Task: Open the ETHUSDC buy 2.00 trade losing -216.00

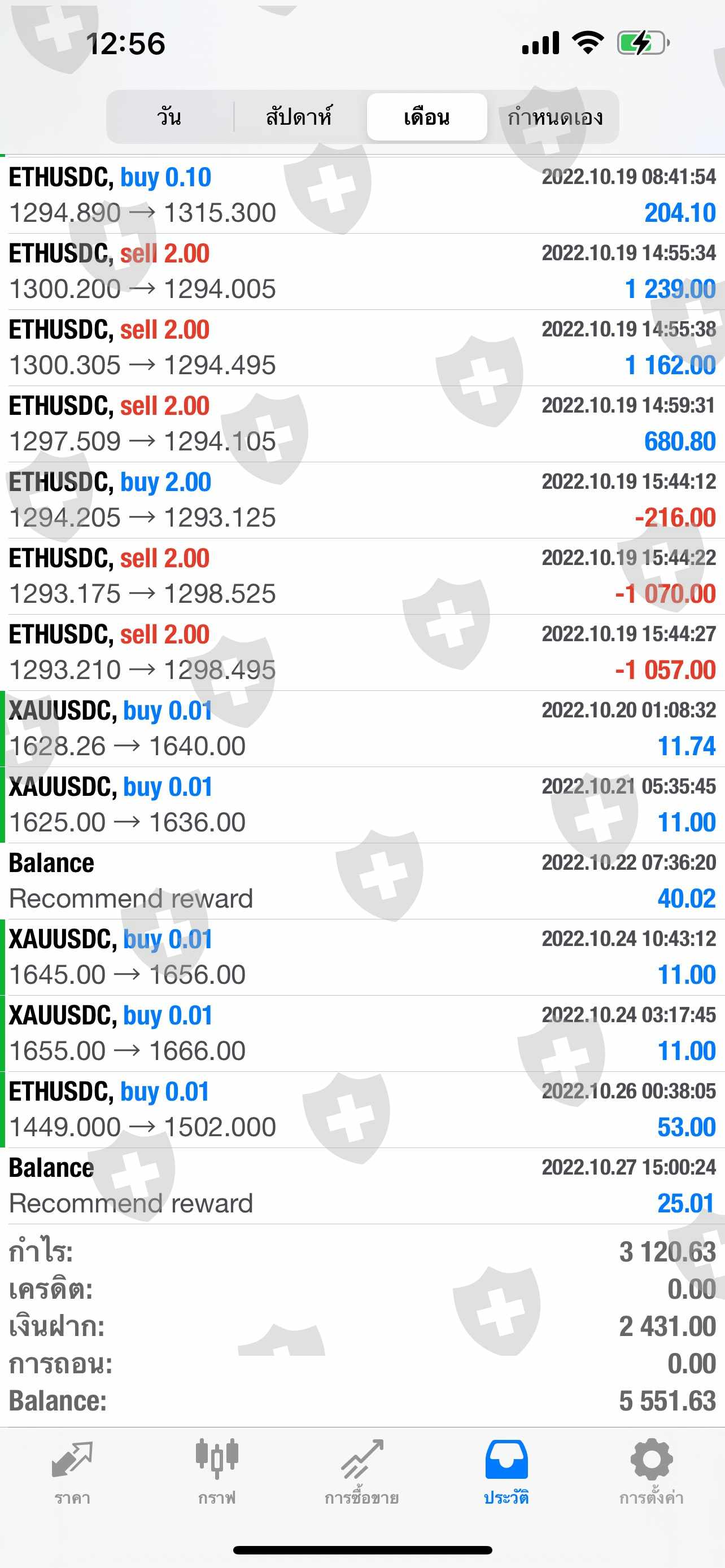Action: (362, 500)
